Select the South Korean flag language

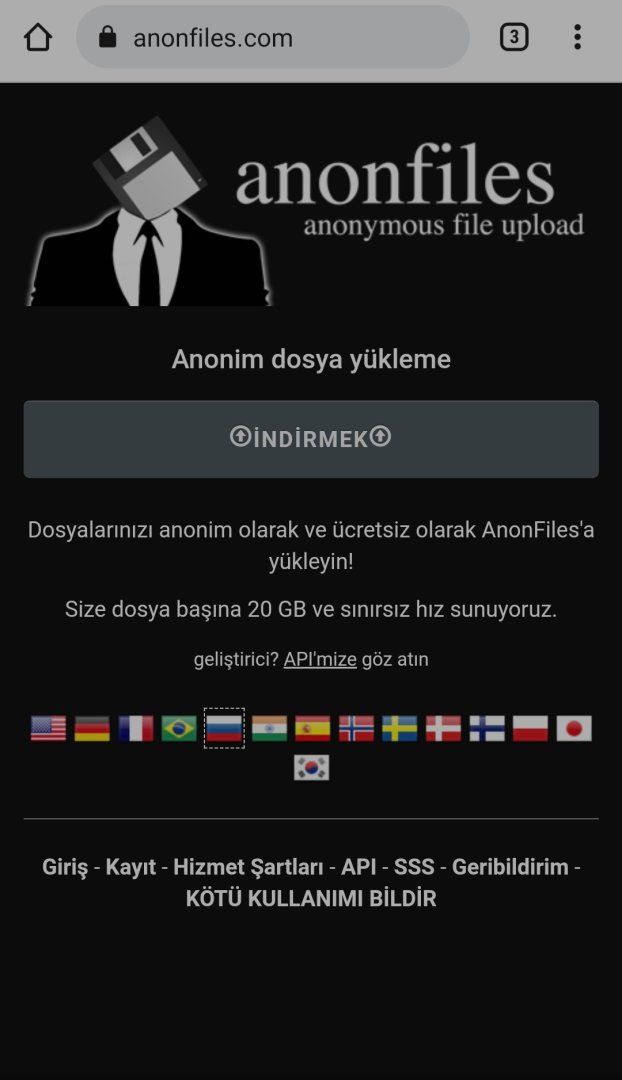(311, 767)
